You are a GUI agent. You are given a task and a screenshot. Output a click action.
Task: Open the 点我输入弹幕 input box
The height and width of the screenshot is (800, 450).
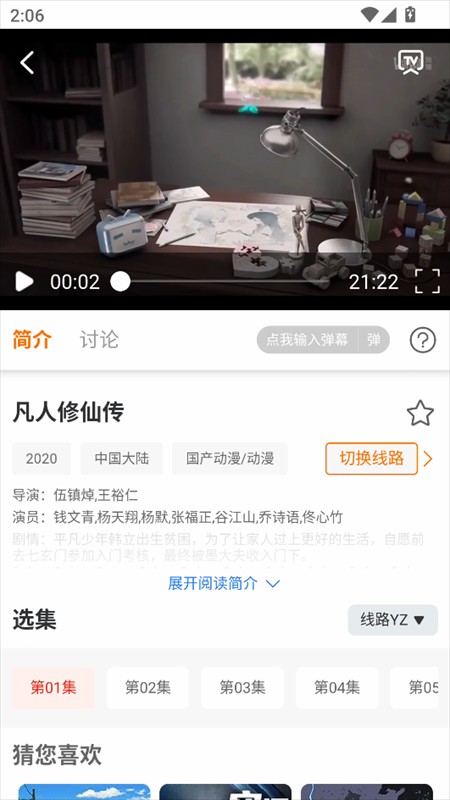pyautogui.click(x=307, y=340)
